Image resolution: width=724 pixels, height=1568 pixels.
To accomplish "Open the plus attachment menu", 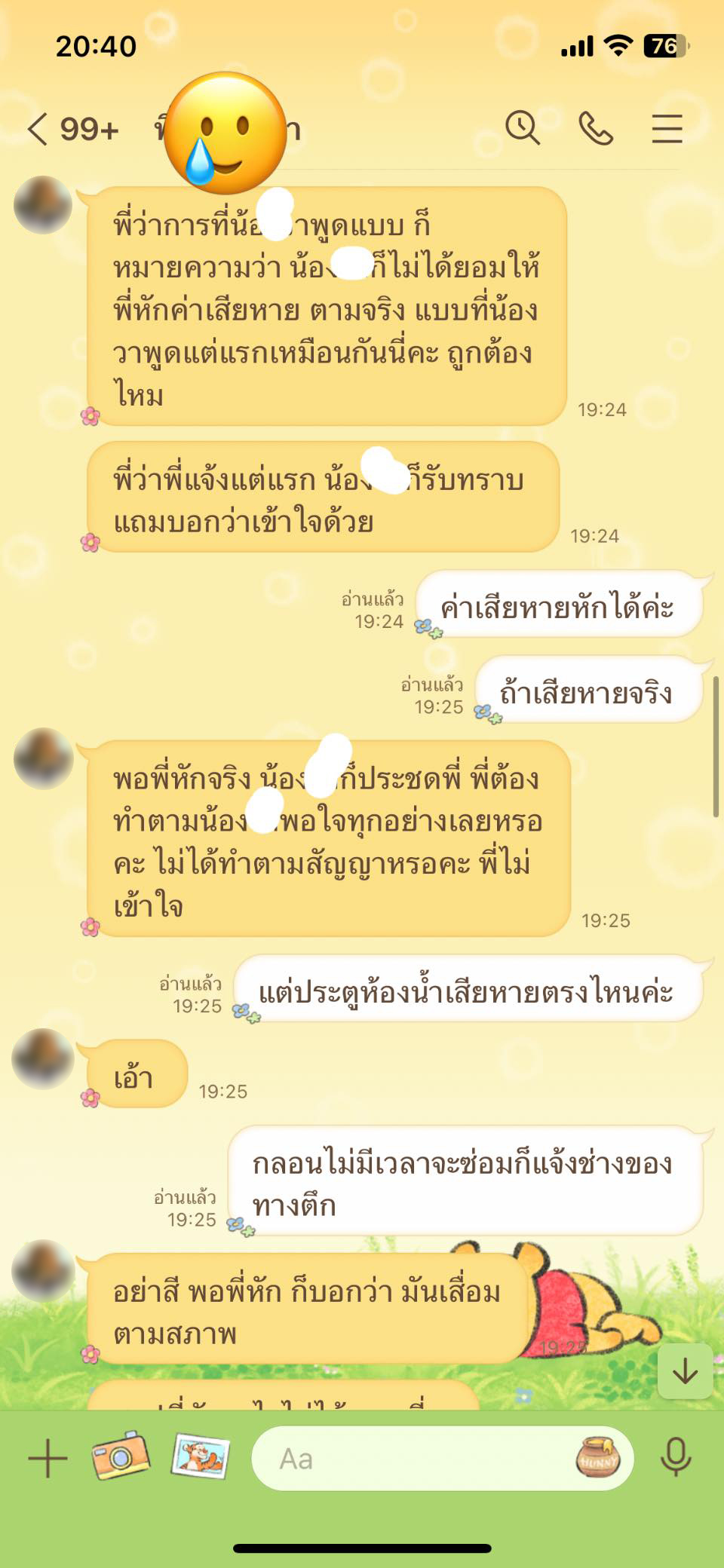I will point(48,1458).
